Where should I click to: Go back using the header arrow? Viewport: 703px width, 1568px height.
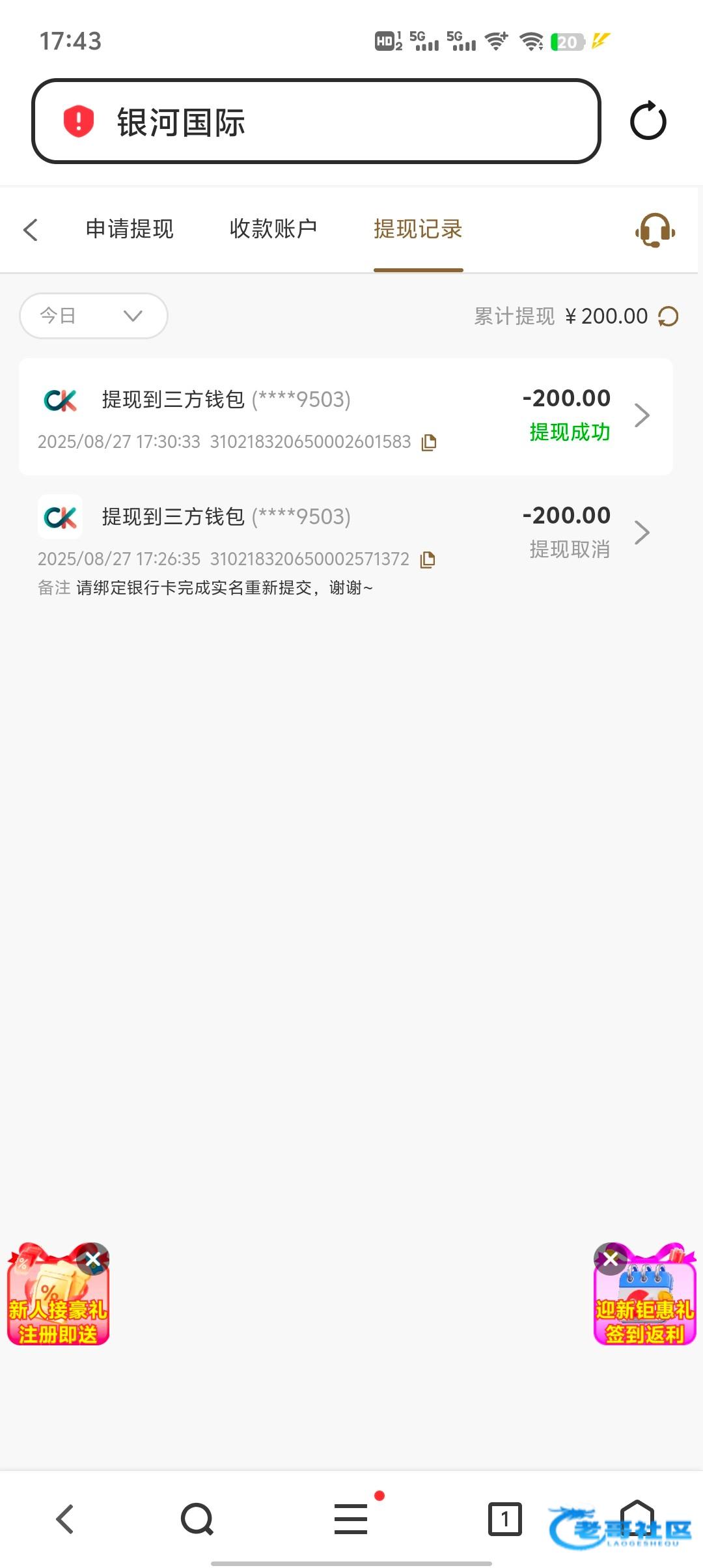pos(31,230)
